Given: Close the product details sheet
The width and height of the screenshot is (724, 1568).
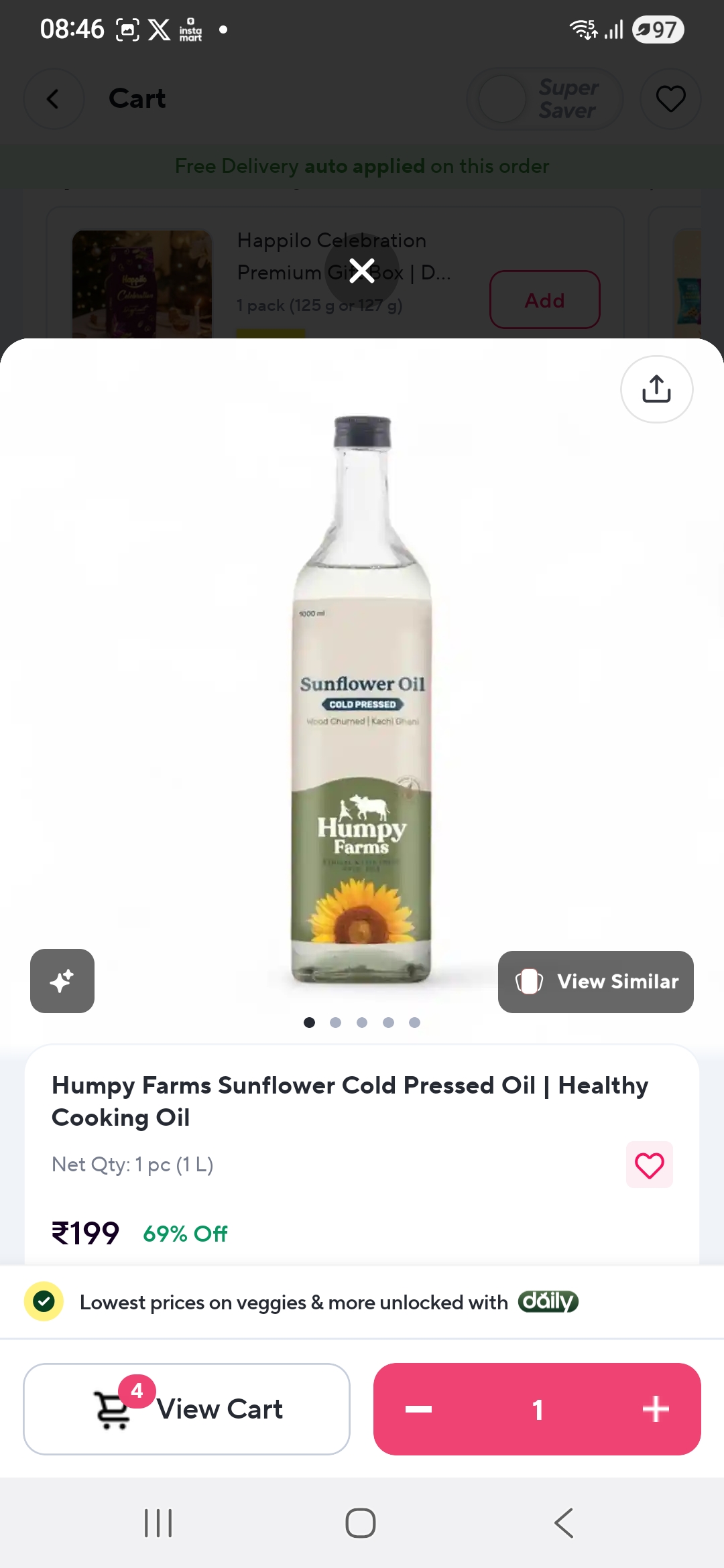Looking at the screenshot, I should (362, 271).
